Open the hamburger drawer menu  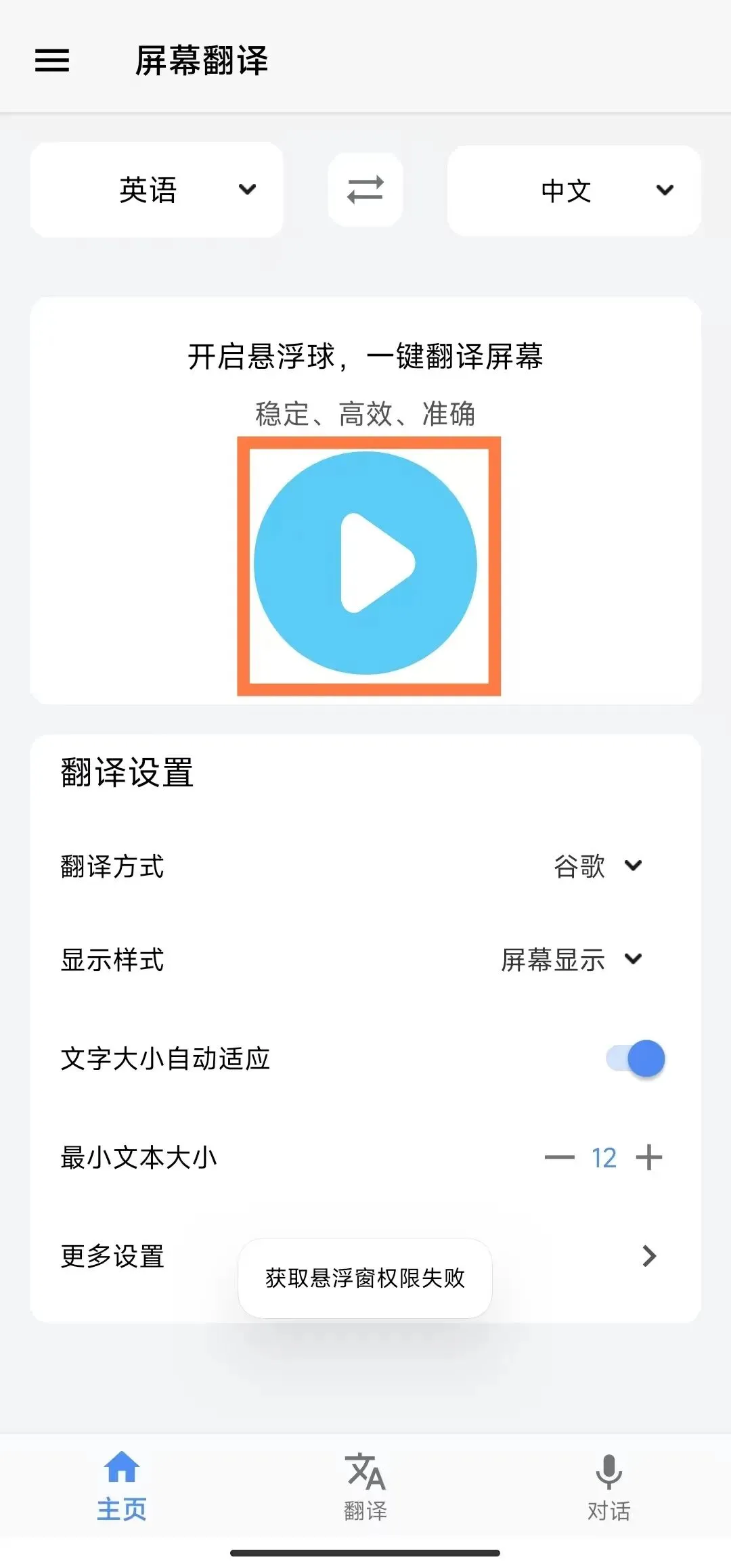point(52,60)
